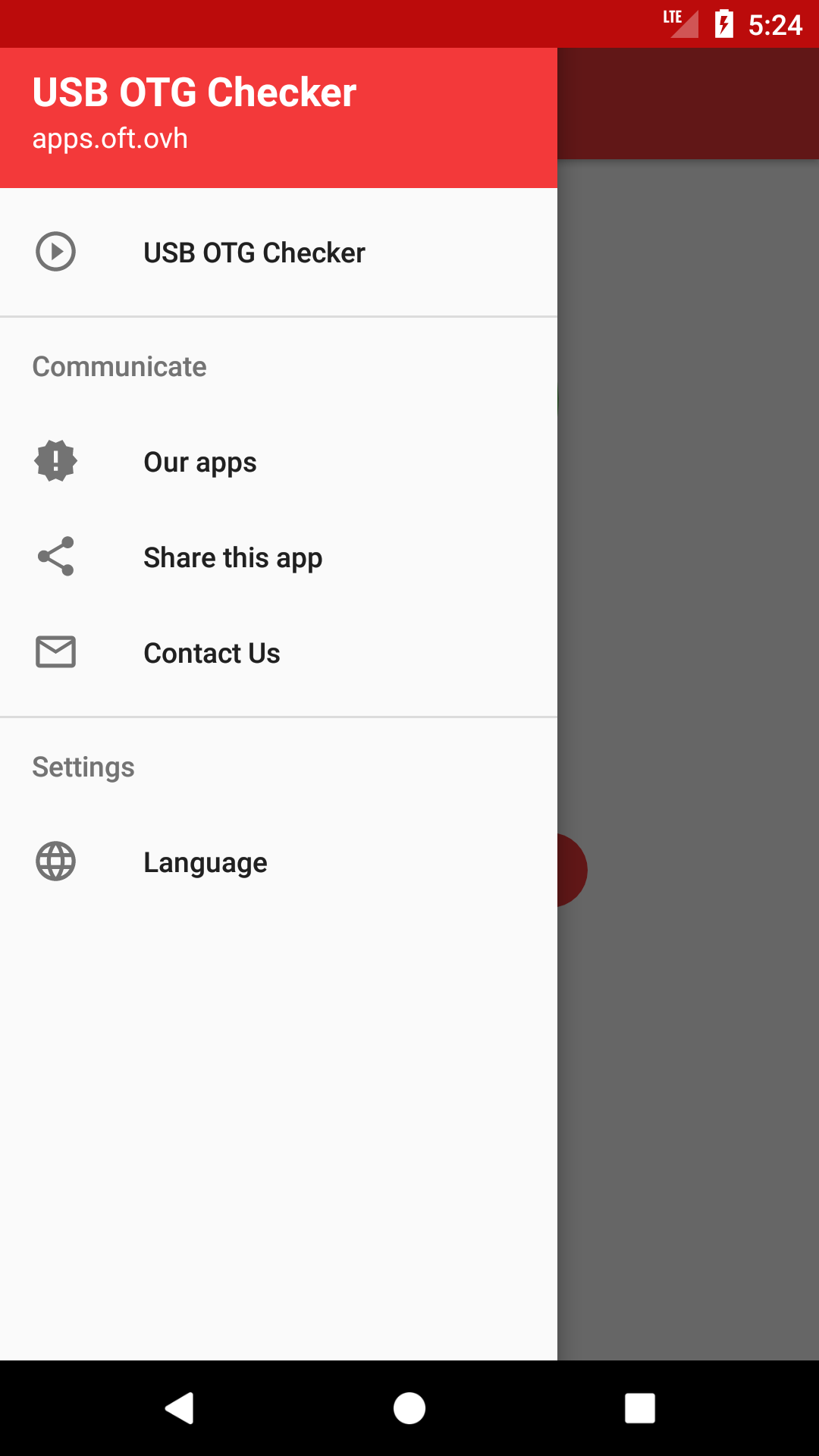Tap the Communicate section header
819x1456 pixels.
[119, 366]
